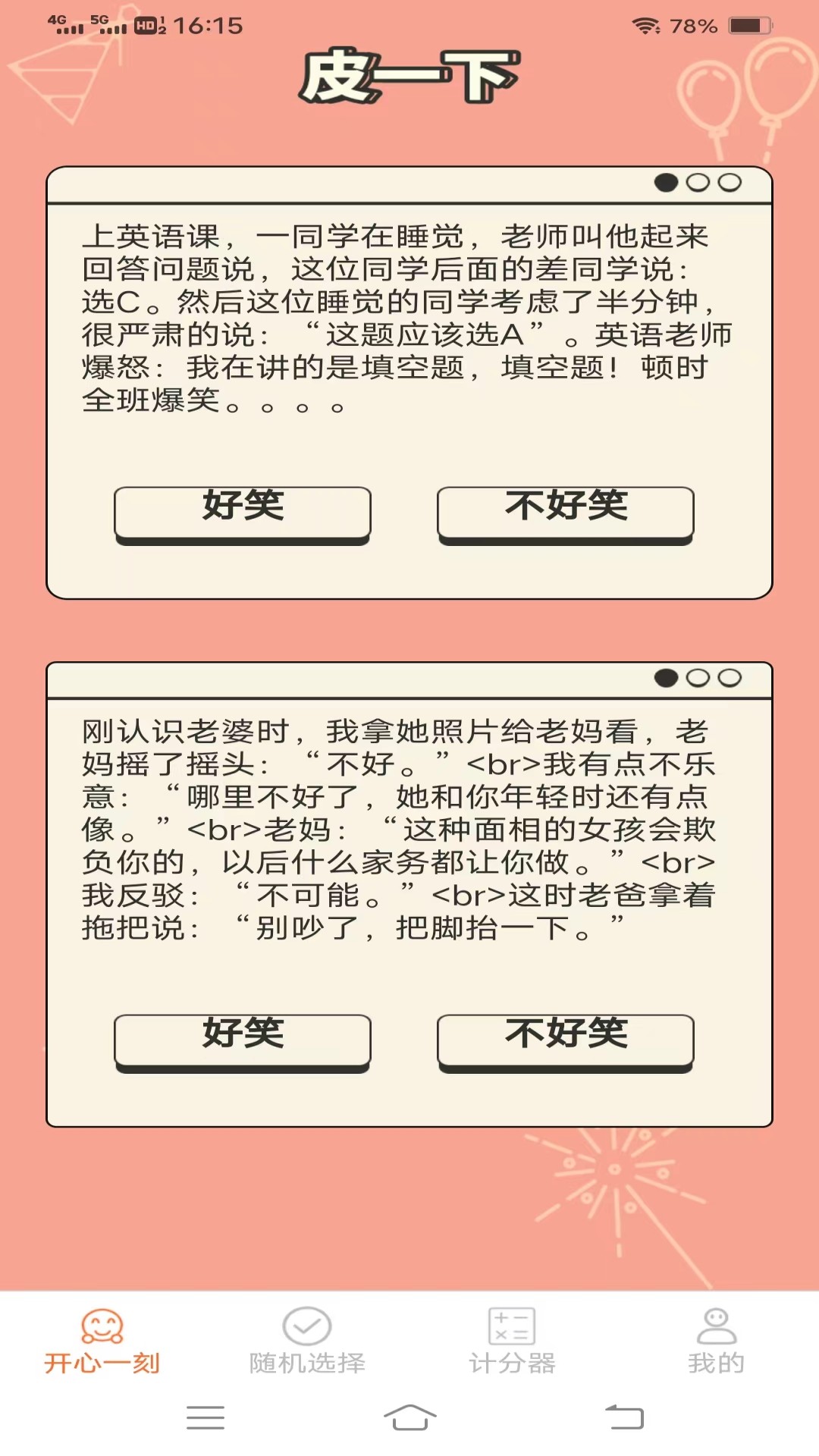Viewport: 819px width, 1456px height.
Task: Go to the home screen
Action: coord(409,1417)
